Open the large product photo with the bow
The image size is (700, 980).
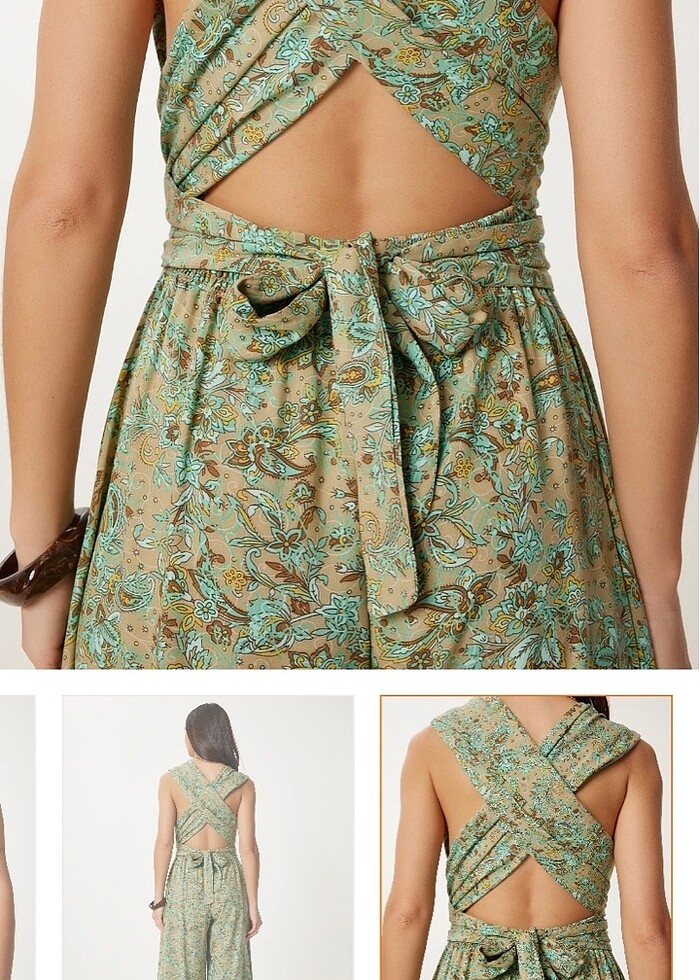click(350, 334)
